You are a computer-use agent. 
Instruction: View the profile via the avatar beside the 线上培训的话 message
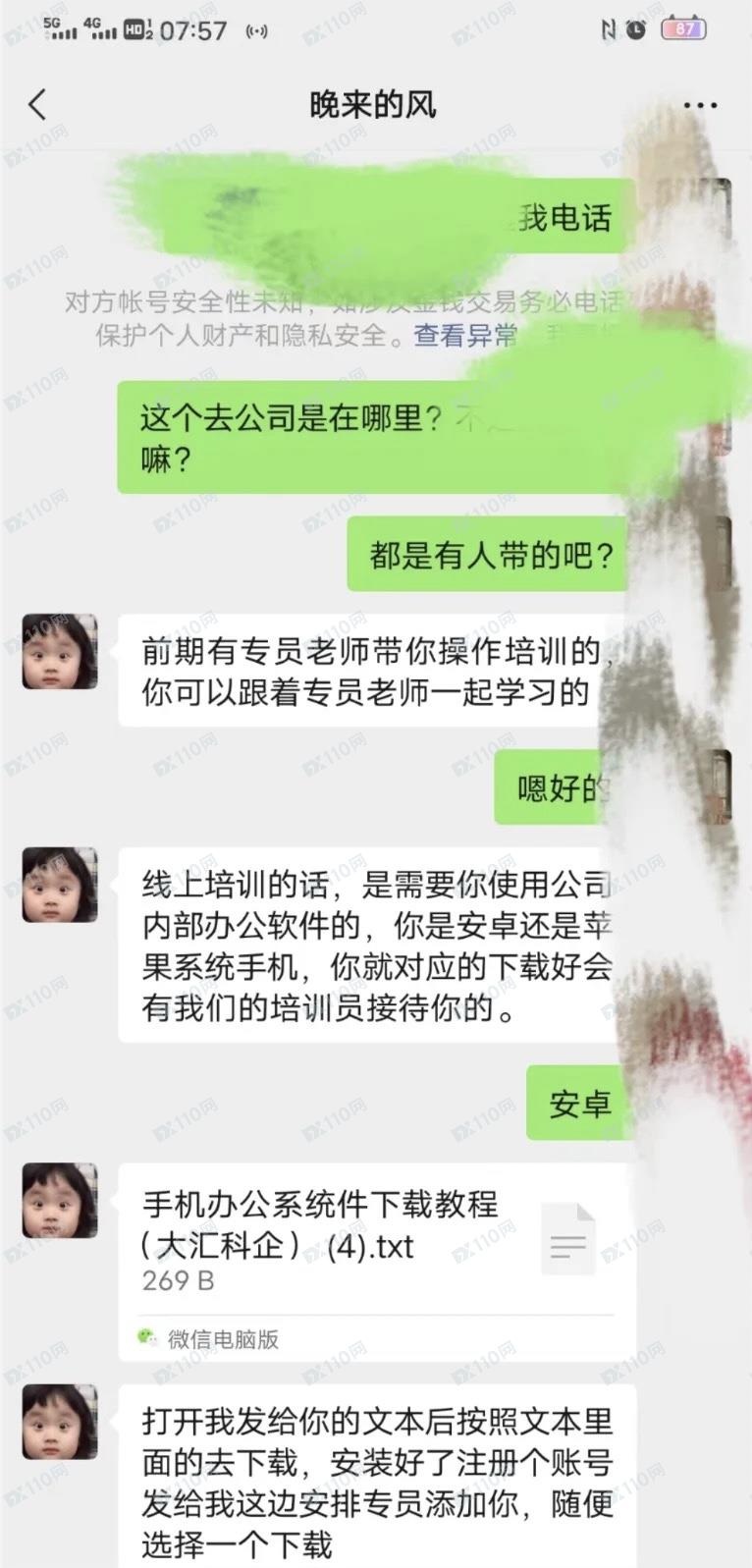click(60, 885)
